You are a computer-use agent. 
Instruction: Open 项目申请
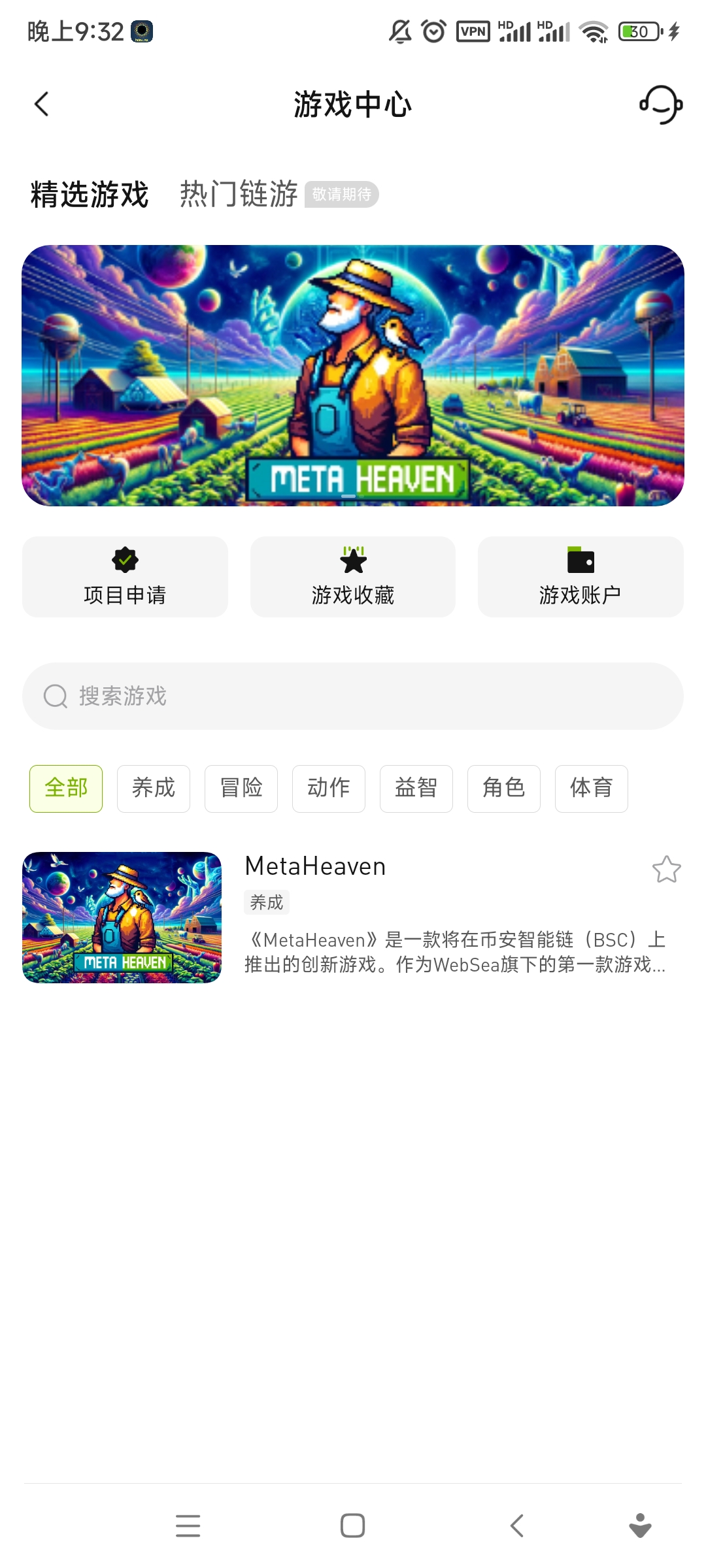point(125,577)
